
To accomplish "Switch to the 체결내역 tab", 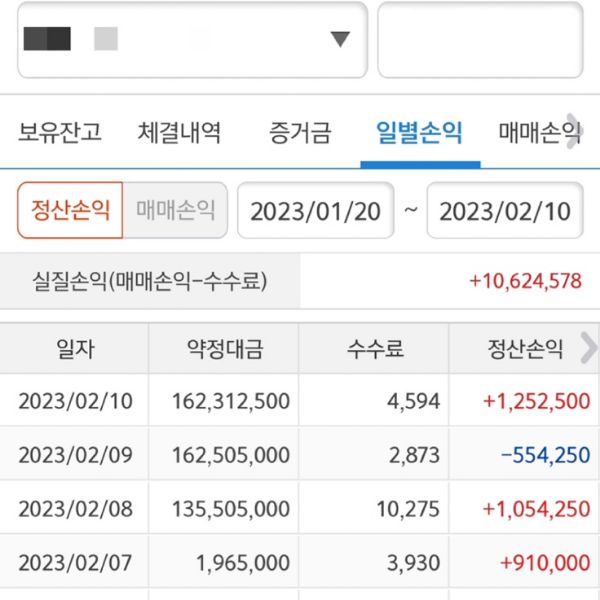I will tap(180, 133).
